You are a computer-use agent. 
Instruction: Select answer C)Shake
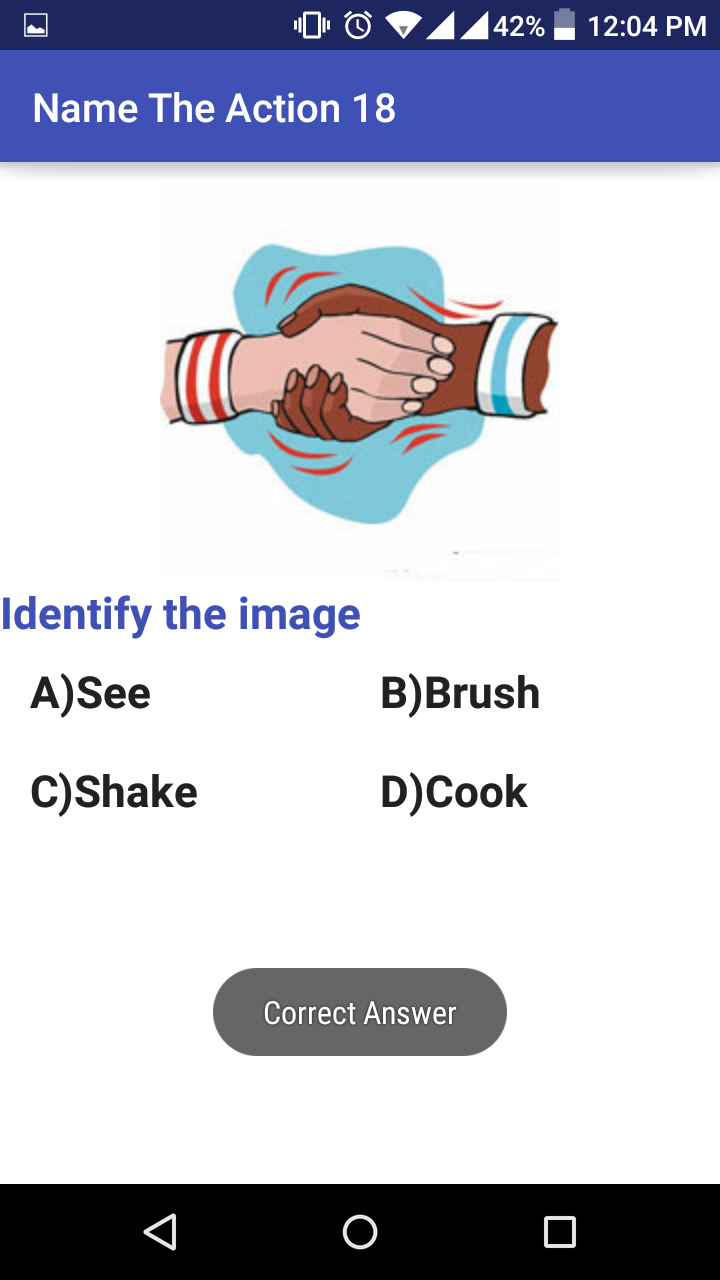[113, 792]
